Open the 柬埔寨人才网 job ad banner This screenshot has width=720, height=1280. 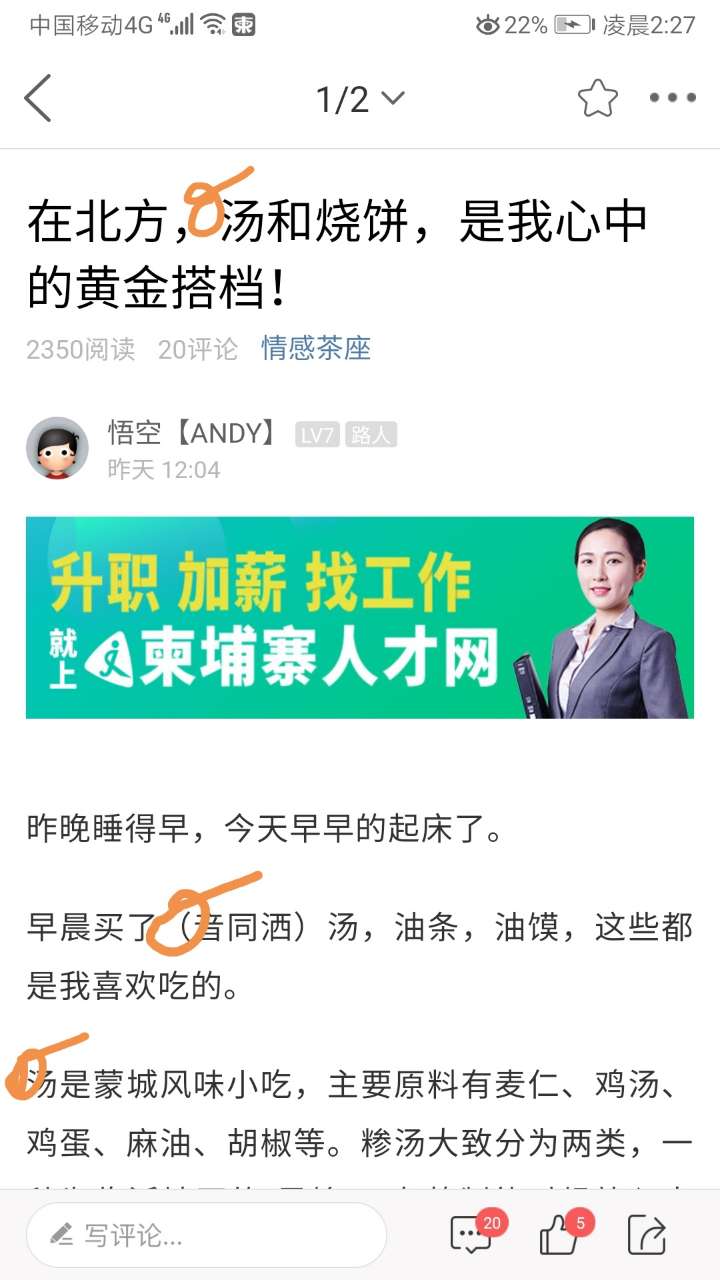point(359,617)
